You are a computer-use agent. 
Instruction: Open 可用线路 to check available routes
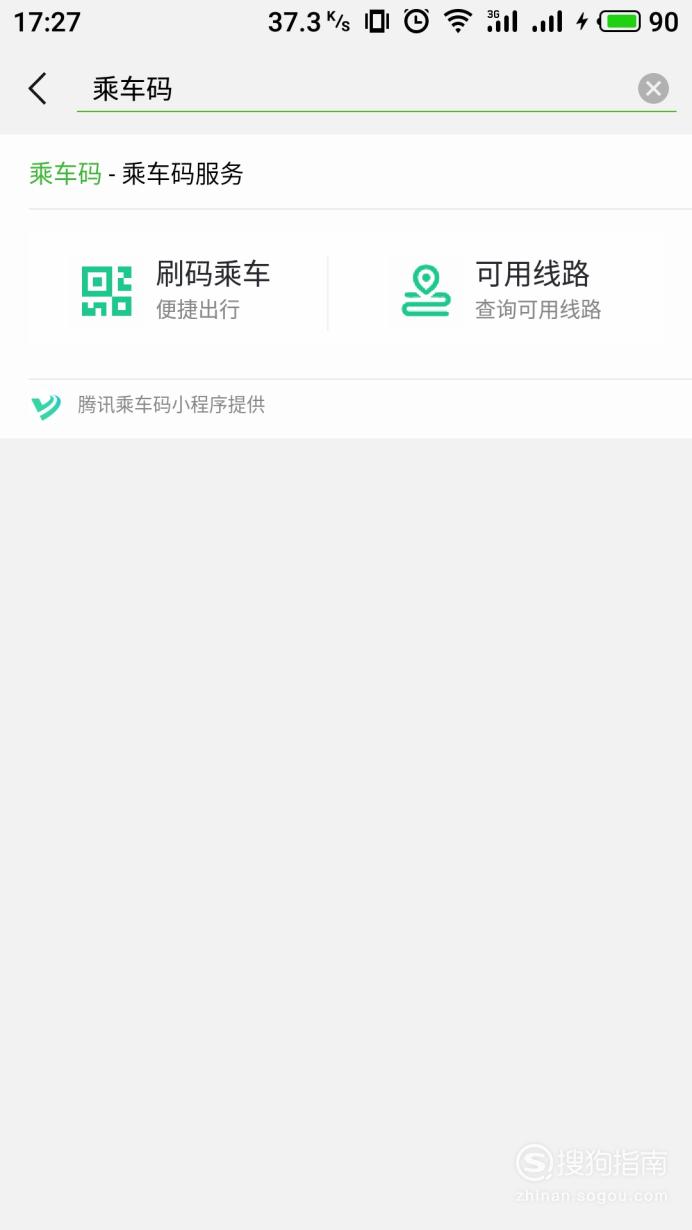[496, 291]
